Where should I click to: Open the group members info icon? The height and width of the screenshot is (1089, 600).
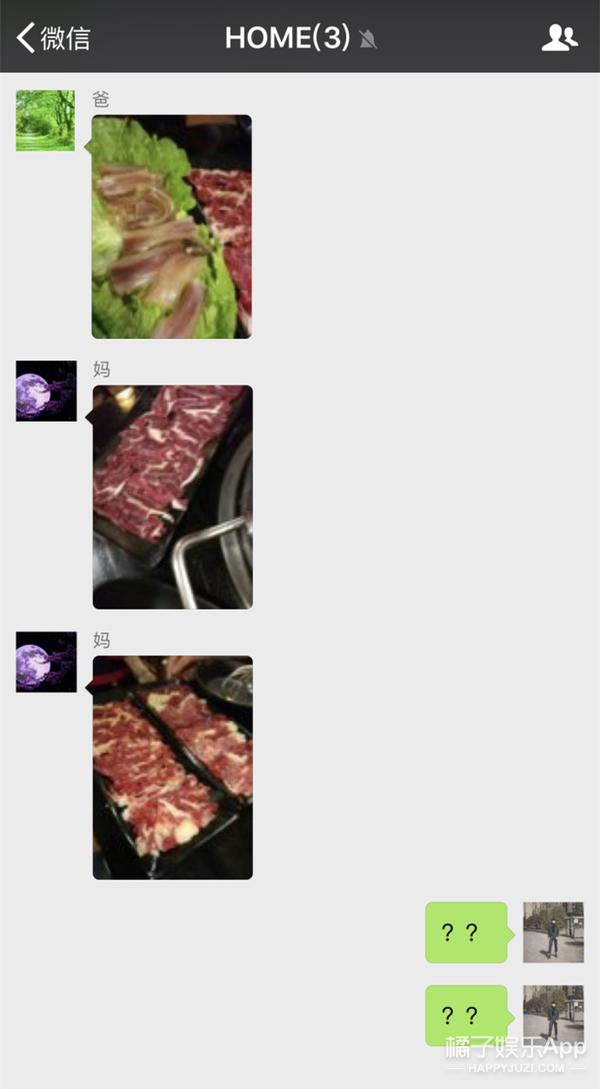[559, 38]
